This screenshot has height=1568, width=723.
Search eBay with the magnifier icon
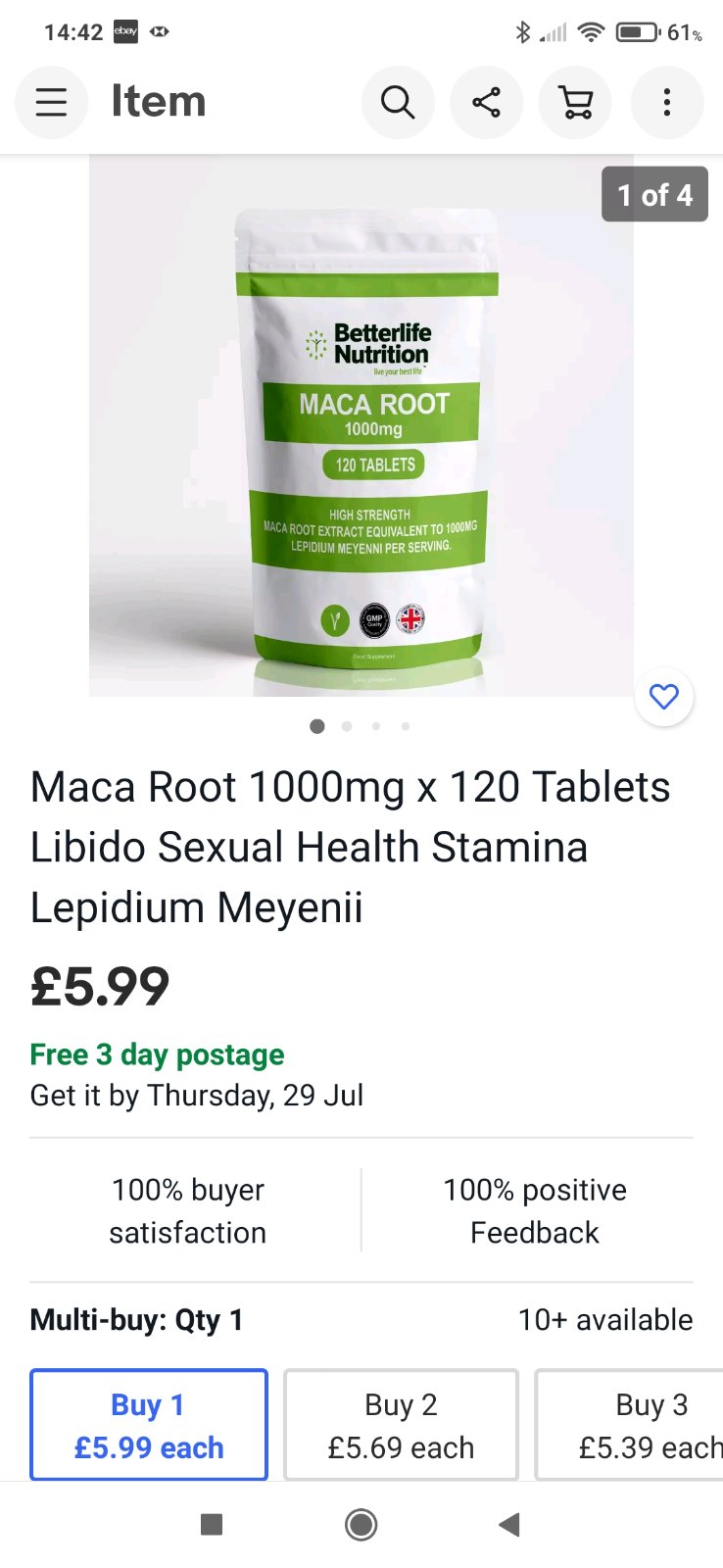point(398,102)
